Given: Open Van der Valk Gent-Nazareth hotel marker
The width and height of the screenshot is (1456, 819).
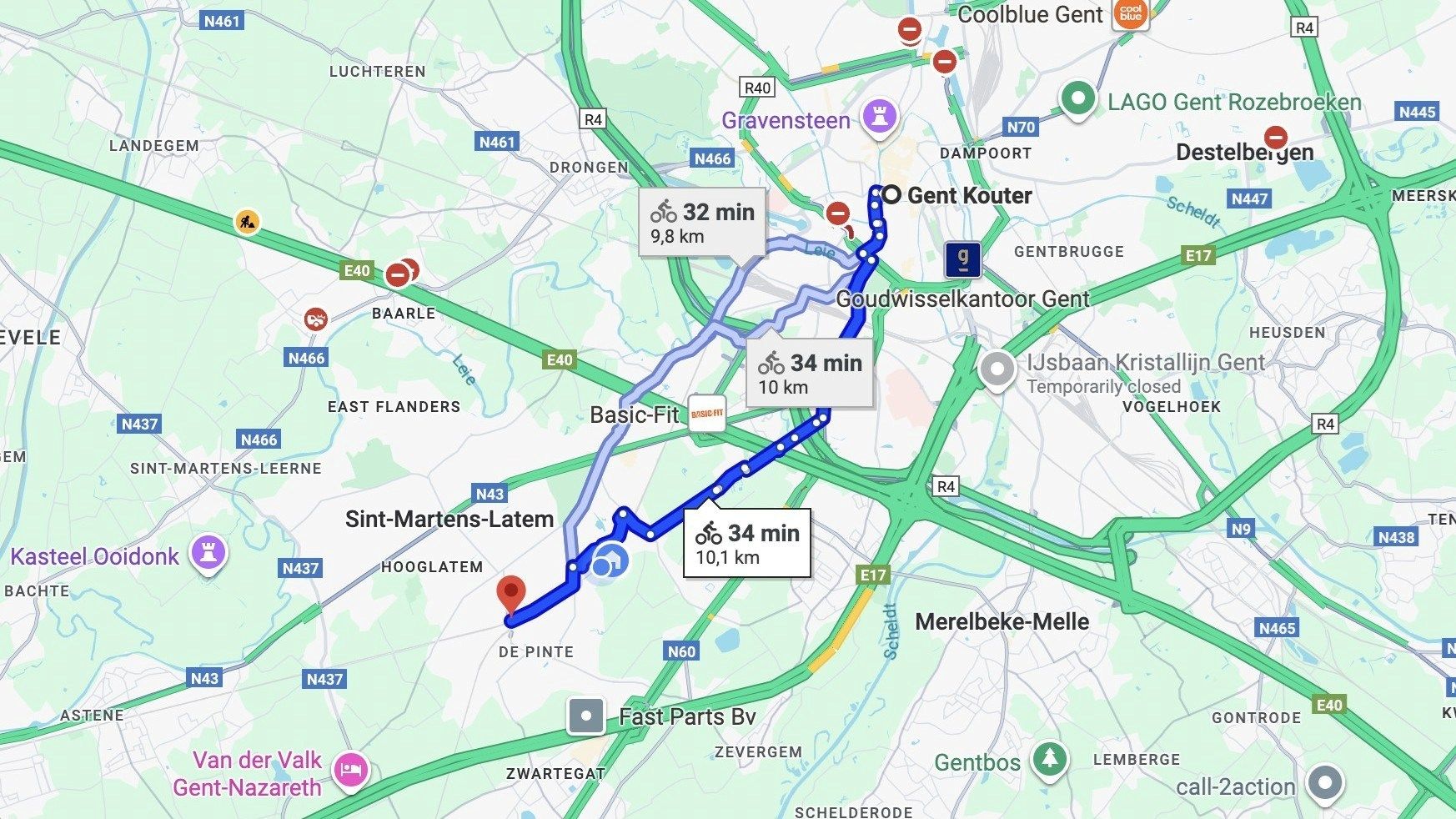Looking at the screenshot, I should coord(350,770).
